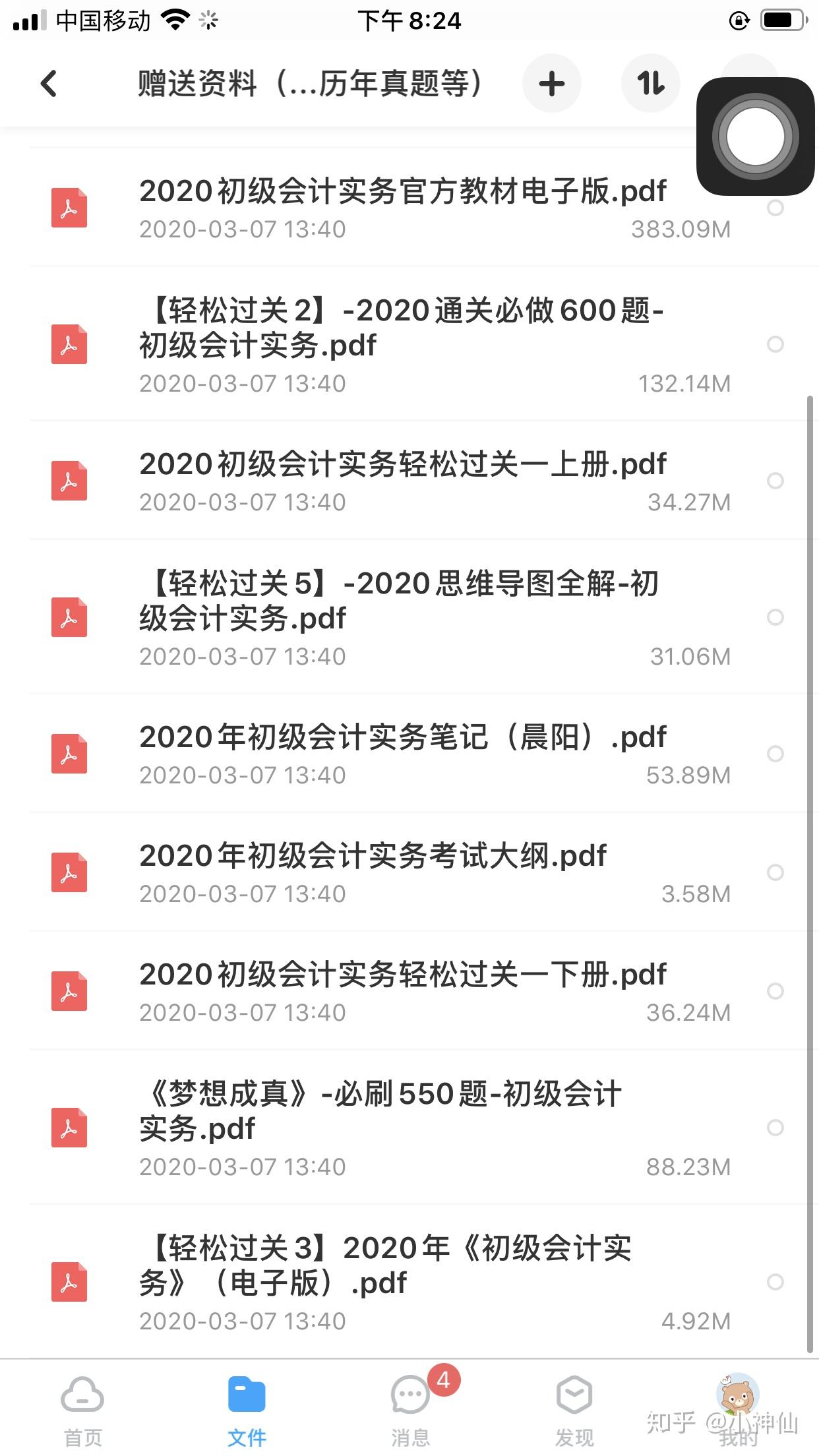The image size is (819, 1456).
Task: Open 【轻松过关2】2020通关必做600题 PDF
Action: pos(402,344)
